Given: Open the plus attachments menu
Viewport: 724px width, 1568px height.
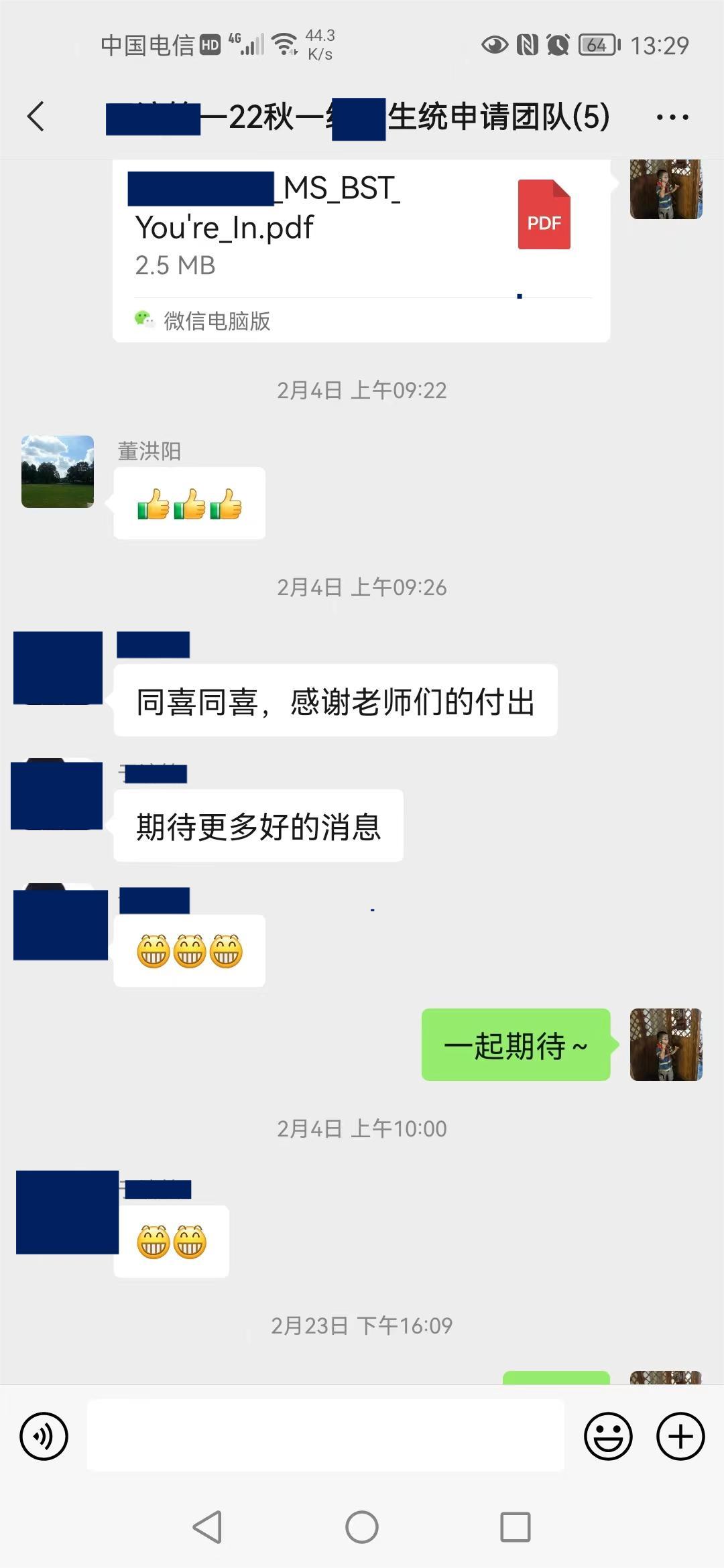Looking at the screenshot, I should [x=680, y=1436].
